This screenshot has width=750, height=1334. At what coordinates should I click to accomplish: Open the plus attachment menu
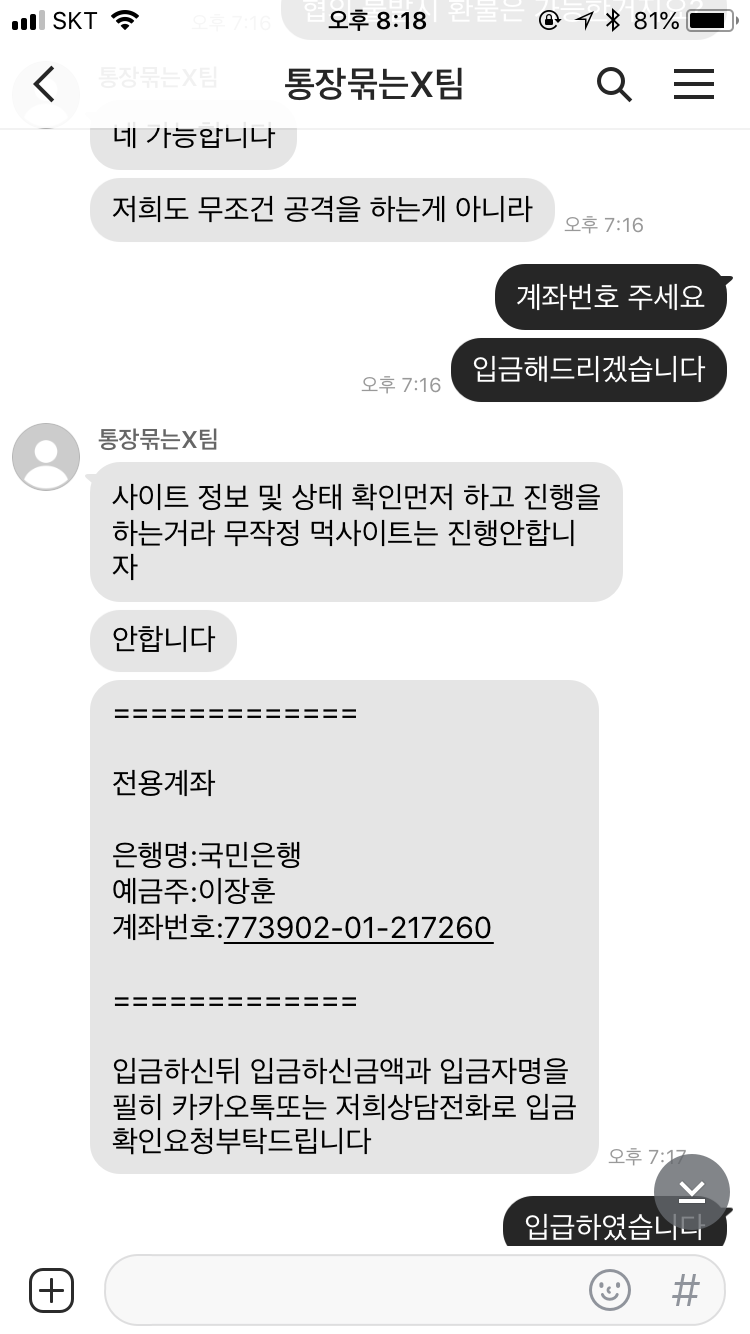(52, 1290)
